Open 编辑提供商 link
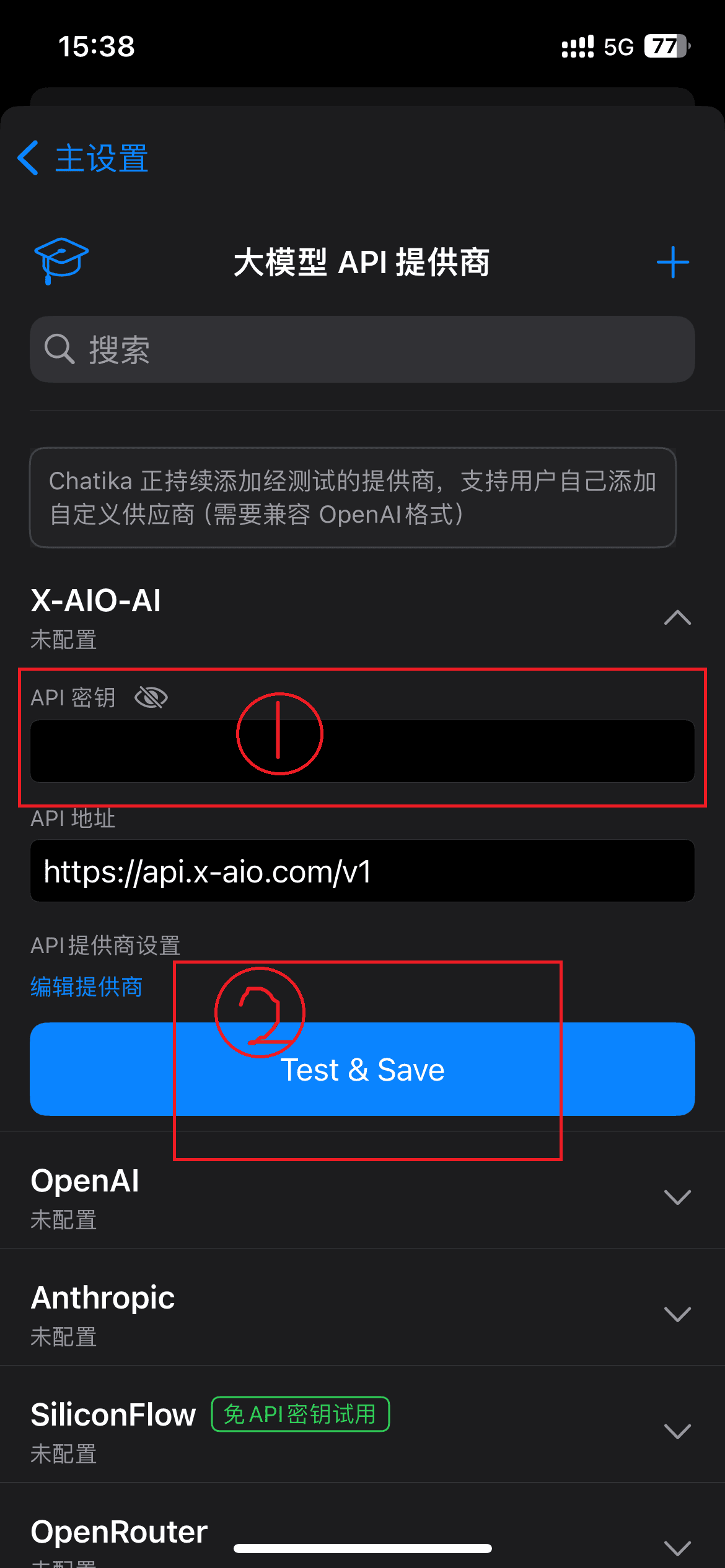The image size is (725, 1568). [86, 987]
